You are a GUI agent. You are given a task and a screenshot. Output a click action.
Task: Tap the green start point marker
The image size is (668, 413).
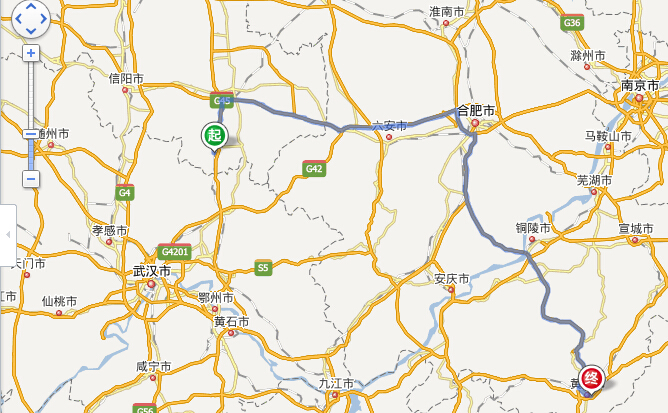pyautogui.click(x=214, y=134)
